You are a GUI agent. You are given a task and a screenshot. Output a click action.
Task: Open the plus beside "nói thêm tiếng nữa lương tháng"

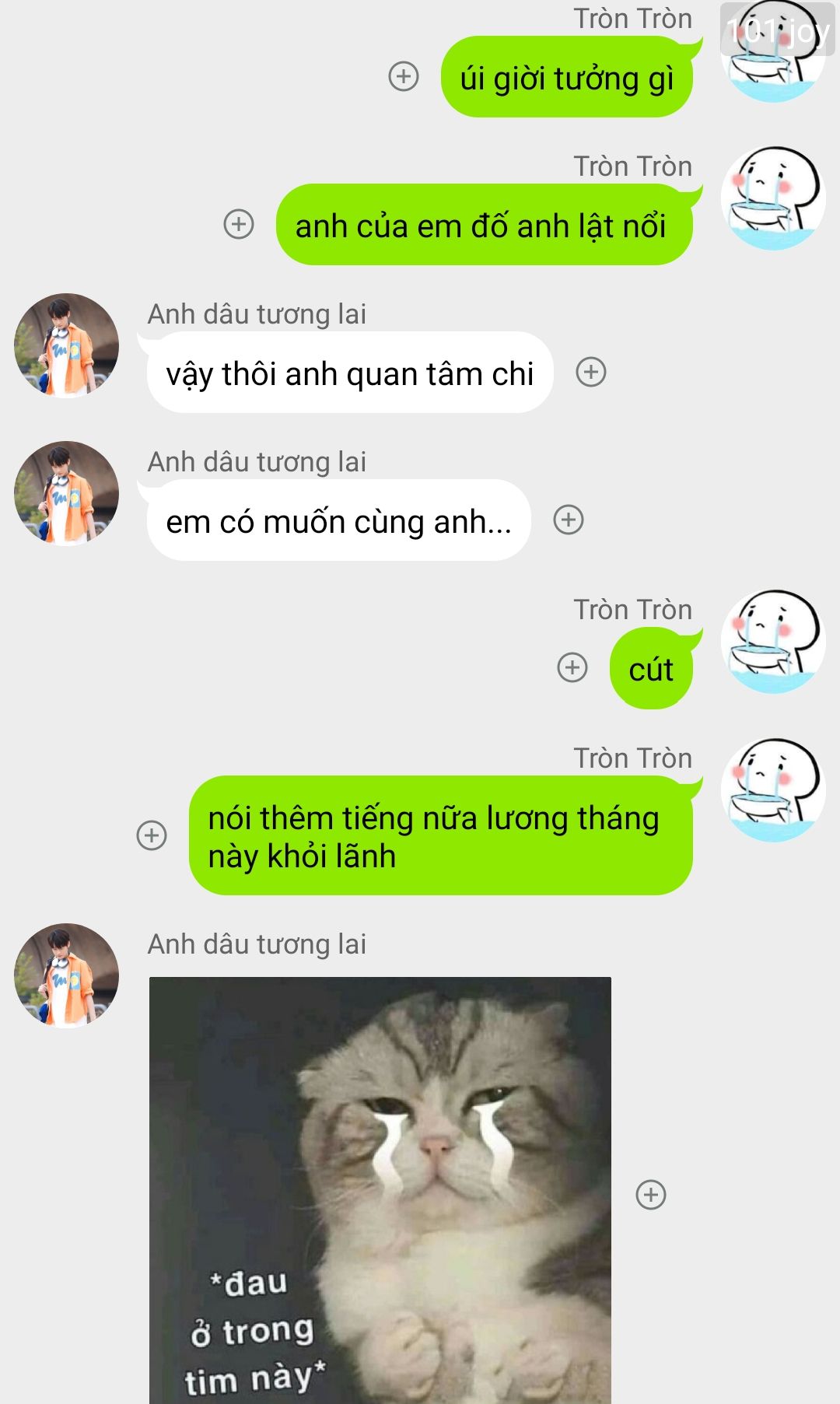coord(152,835)
